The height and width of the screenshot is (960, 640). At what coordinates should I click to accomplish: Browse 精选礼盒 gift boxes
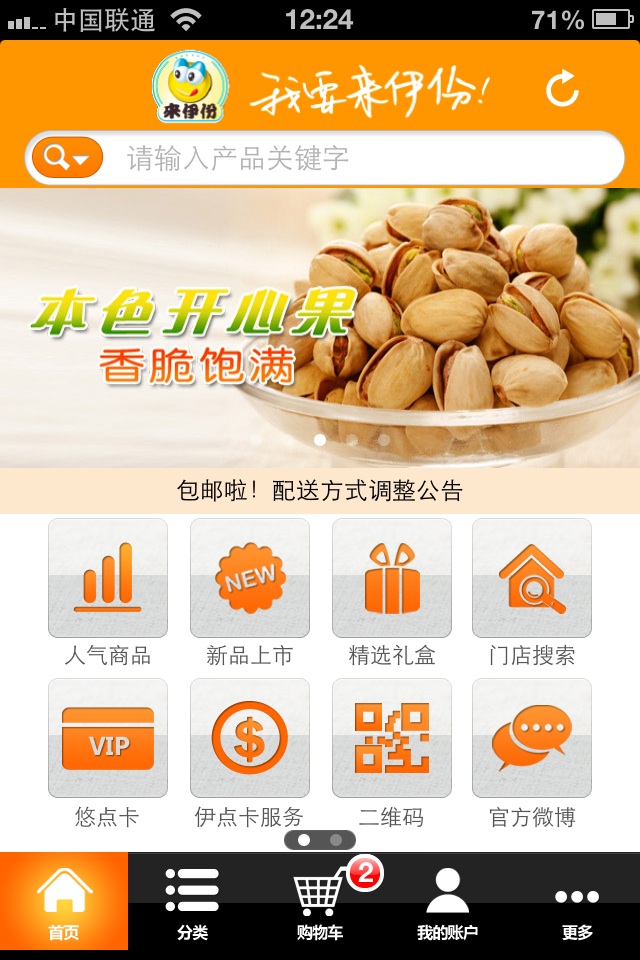(x=391, y=579)
